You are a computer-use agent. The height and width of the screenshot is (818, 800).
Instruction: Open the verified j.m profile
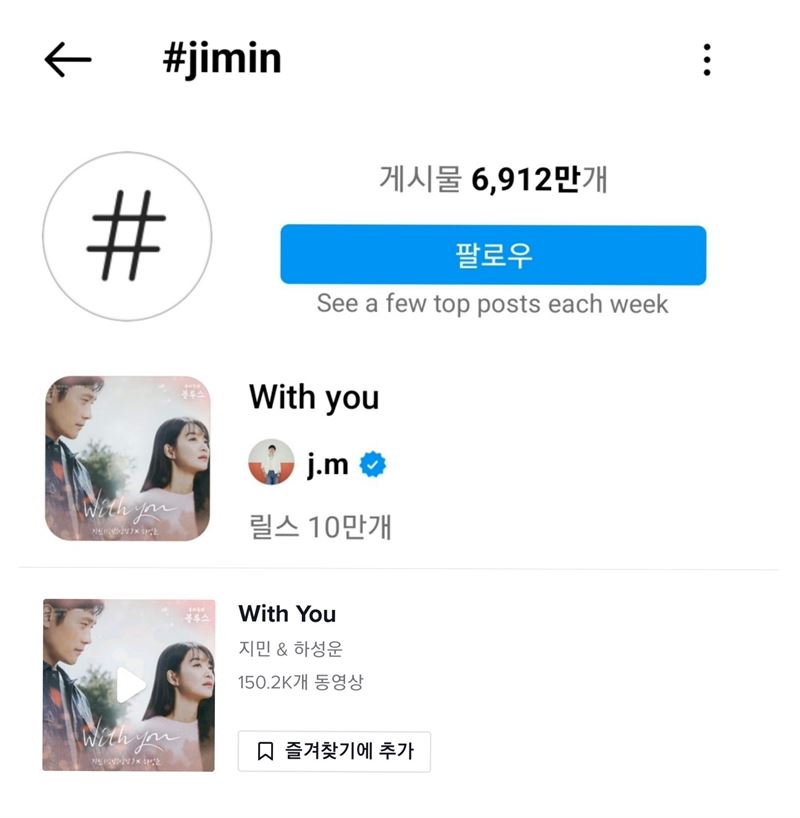328,463
